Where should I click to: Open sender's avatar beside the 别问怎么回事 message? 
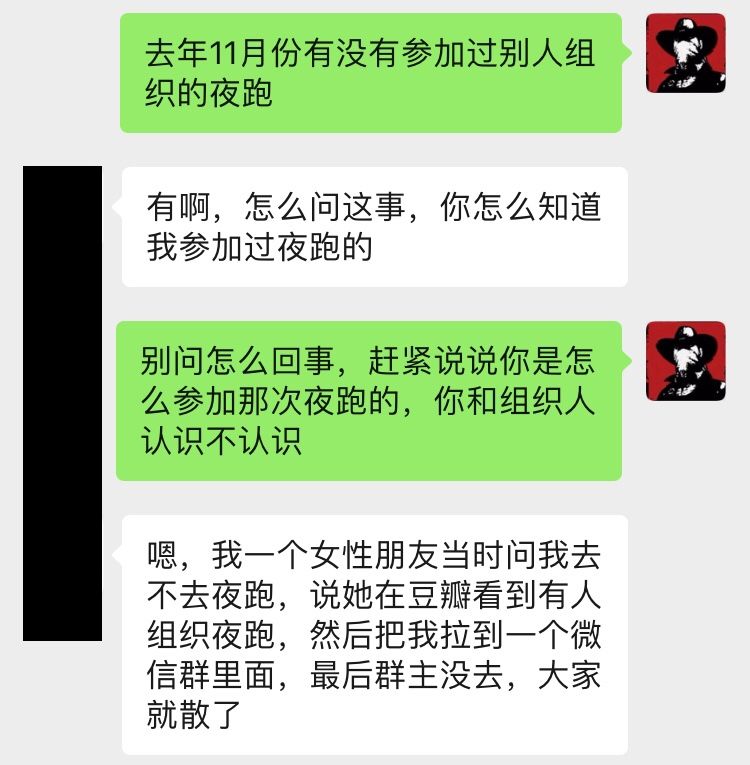(x=686, y=361)
